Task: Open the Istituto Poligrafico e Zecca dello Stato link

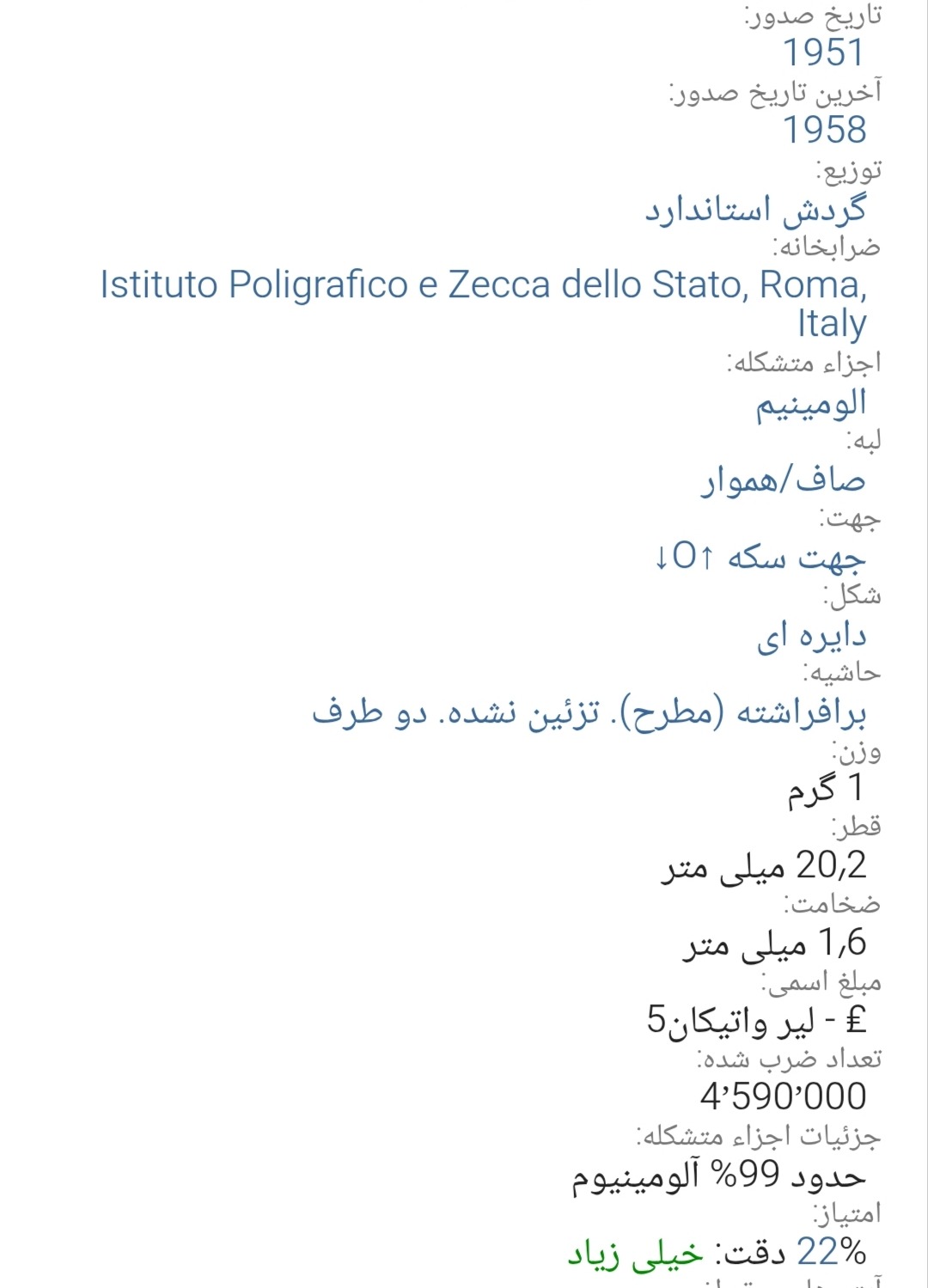Action: [x=484, y=304]
